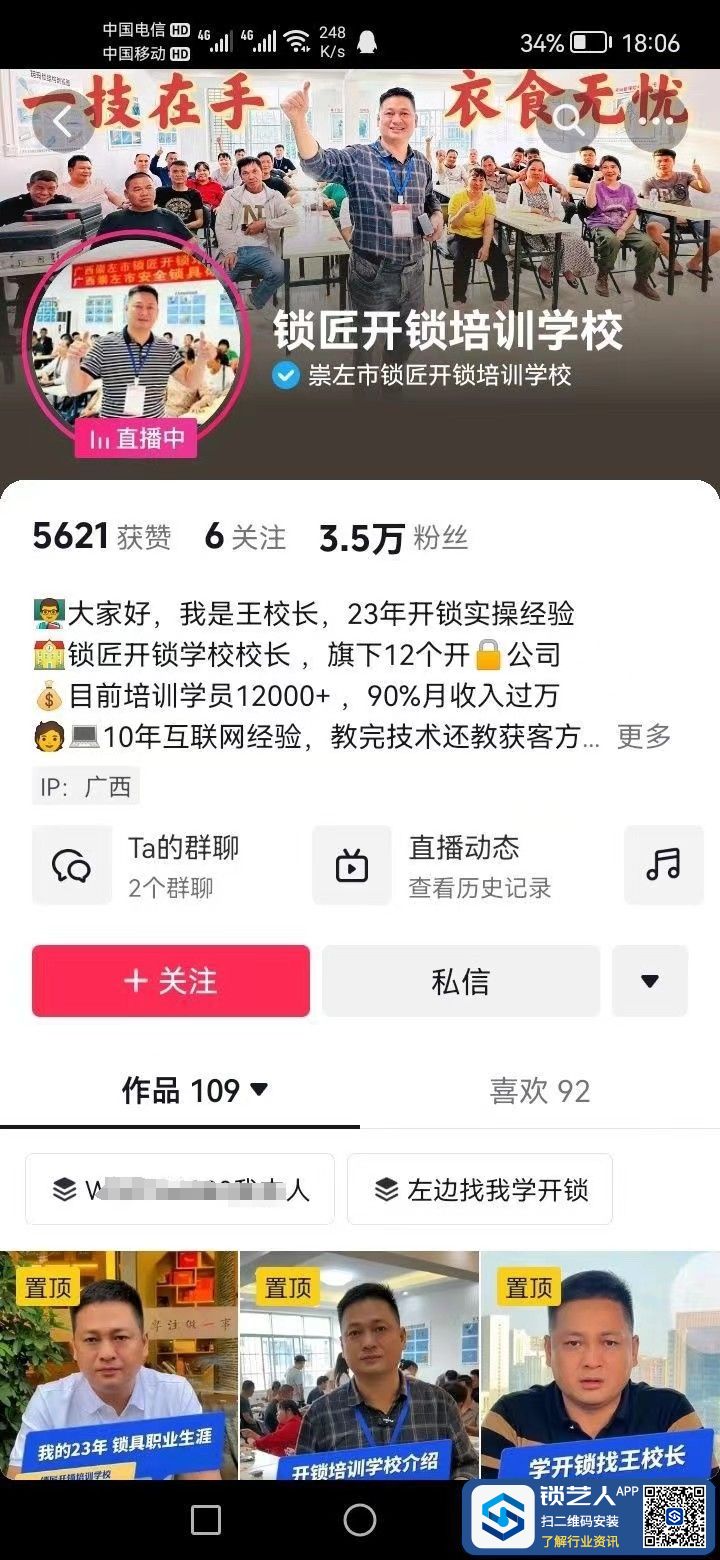
Task: Follow this account with 关注
Action: [x=171, y=981]
